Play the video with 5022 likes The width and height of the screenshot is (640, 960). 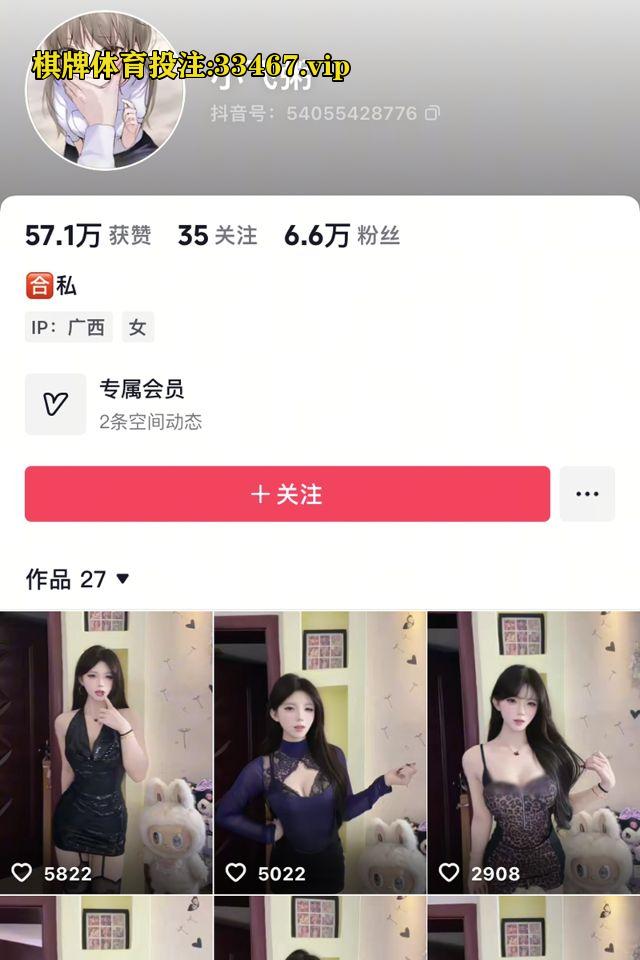320,750
